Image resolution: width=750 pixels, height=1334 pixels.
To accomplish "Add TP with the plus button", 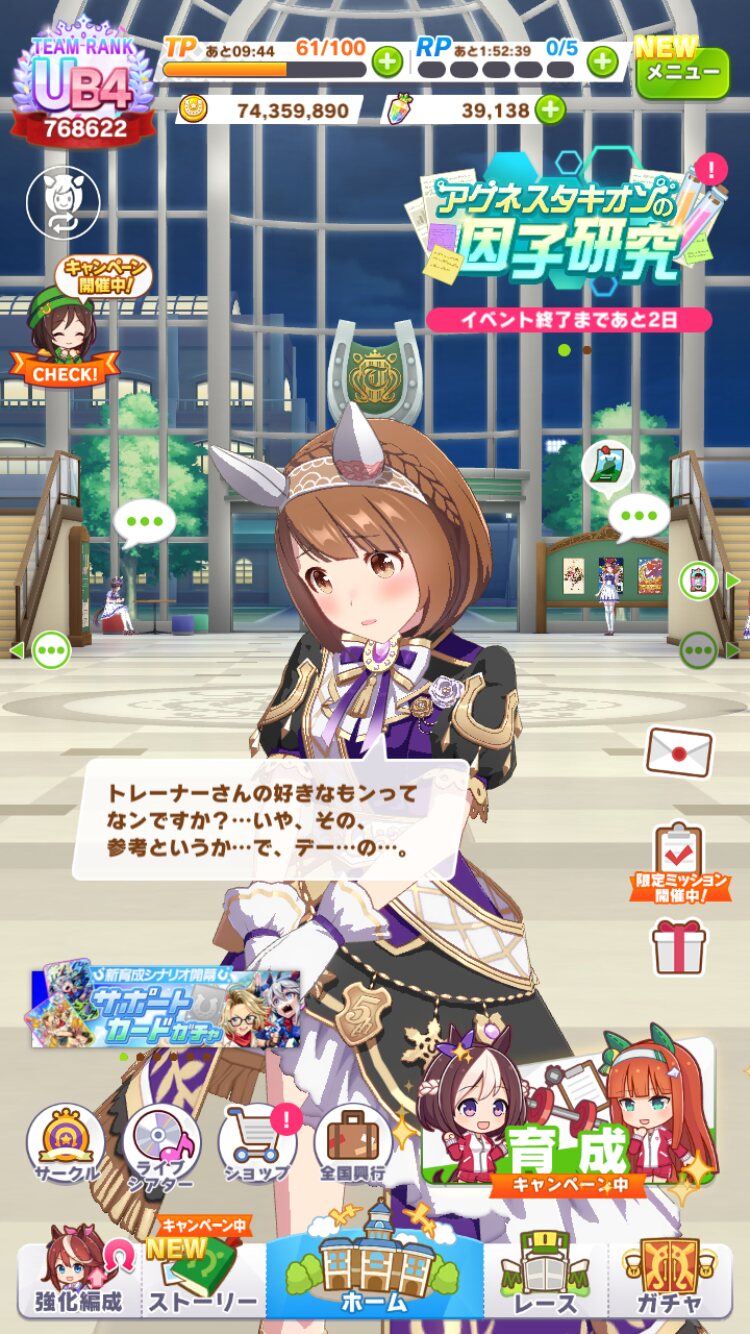I will pos(387,62).
